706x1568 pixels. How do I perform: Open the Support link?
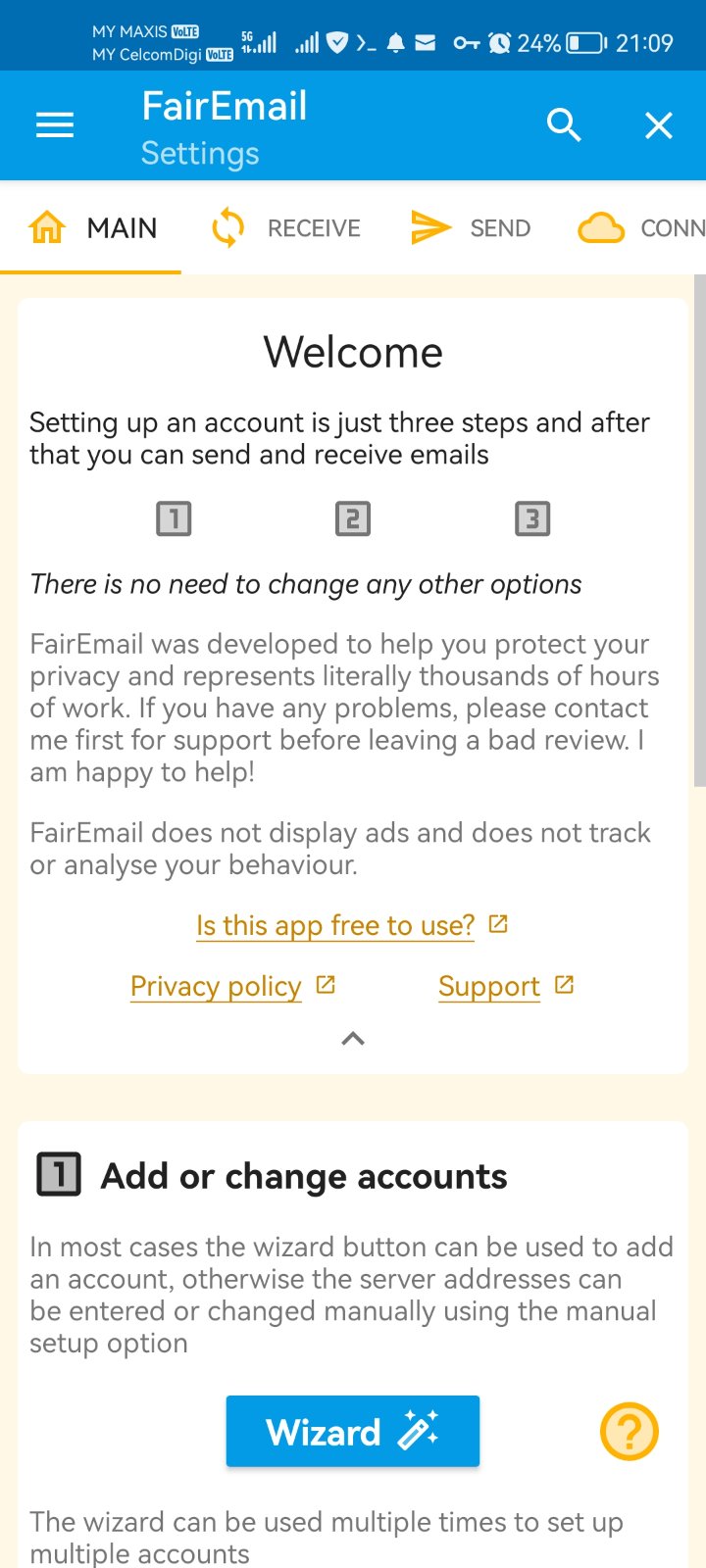[489, 986]
